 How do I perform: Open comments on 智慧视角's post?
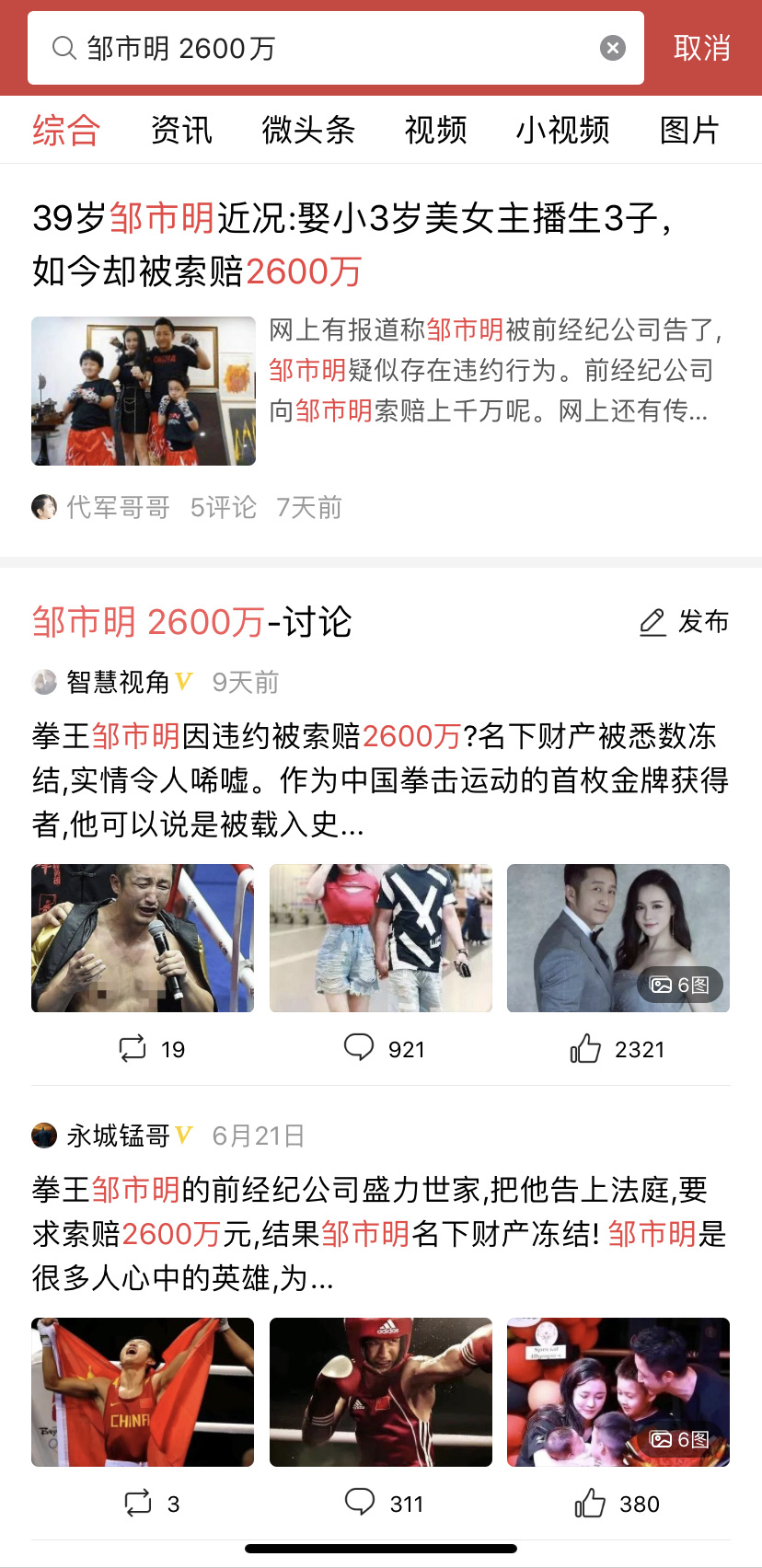coord(385,1048)
